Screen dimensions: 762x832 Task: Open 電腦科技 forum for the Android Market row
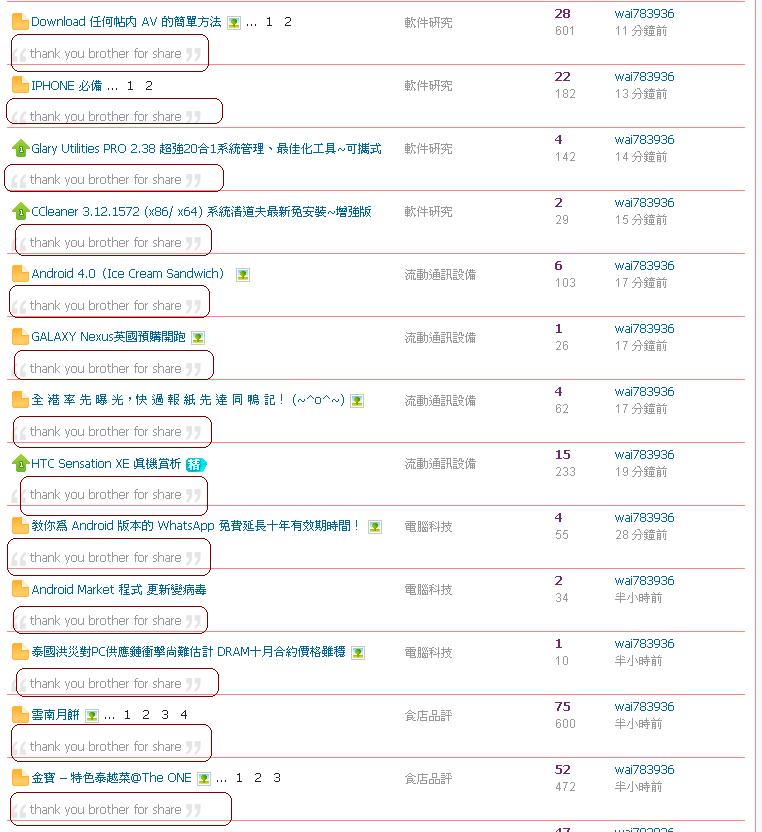(x=428, y=590)
